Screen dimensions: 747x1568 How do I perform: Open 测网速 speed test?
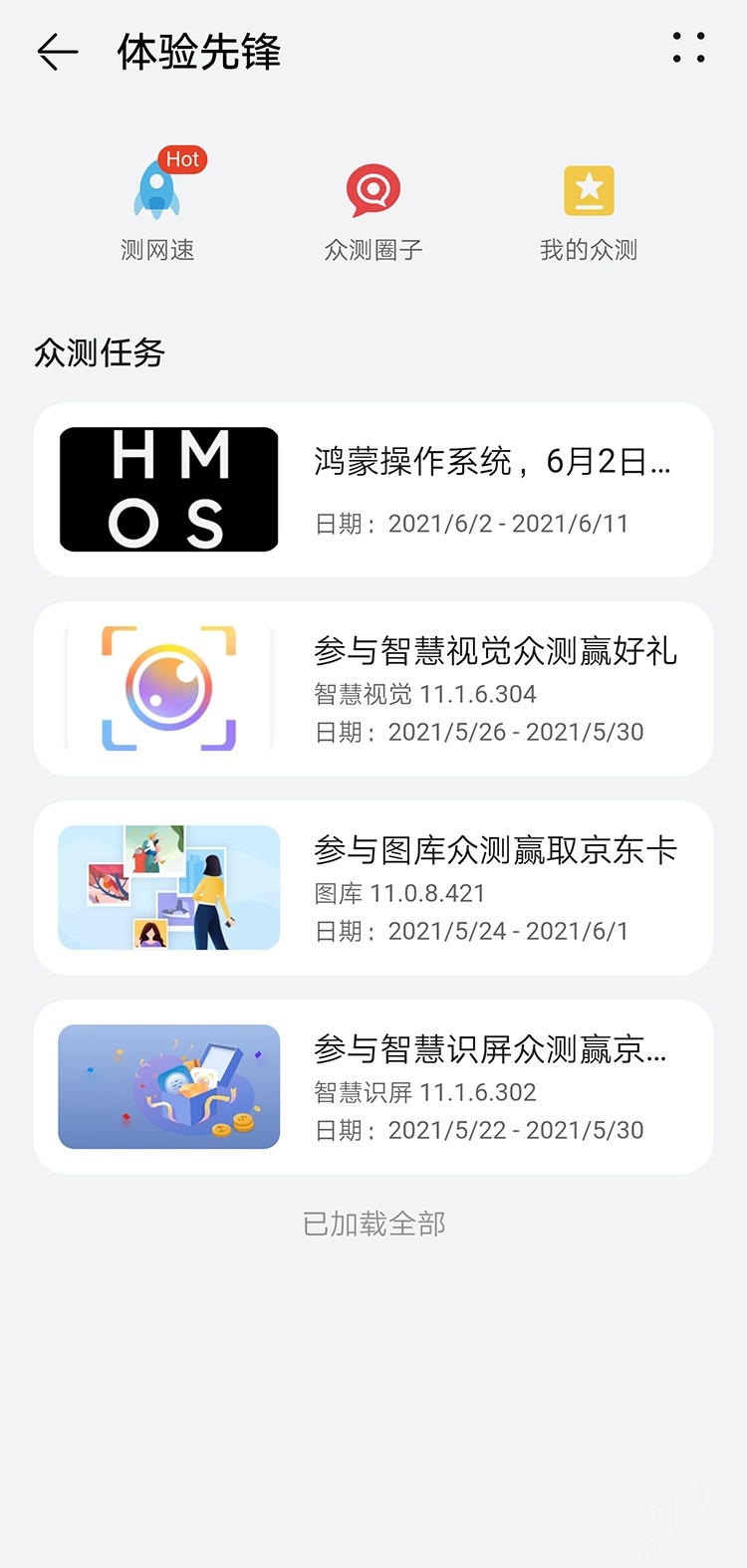click(x=157, y=207)
